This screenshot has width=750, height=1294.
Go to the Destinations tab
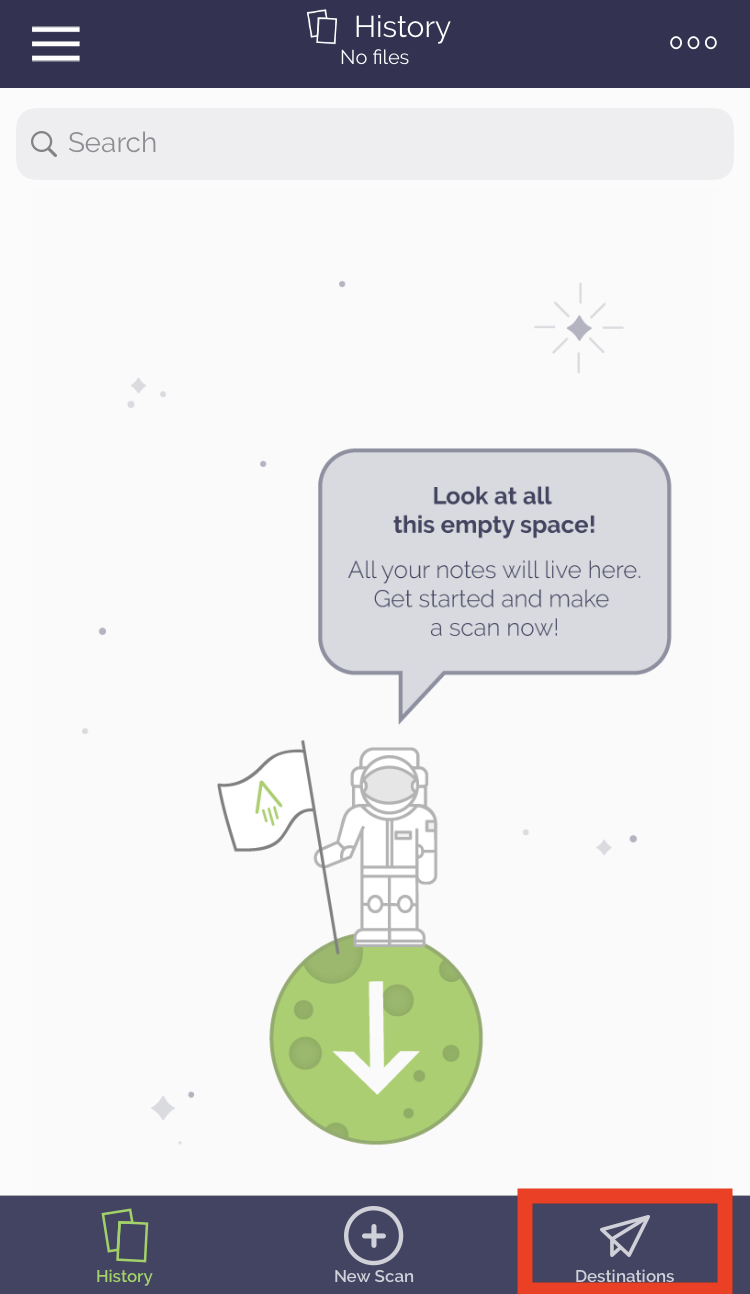(624, 1245)
